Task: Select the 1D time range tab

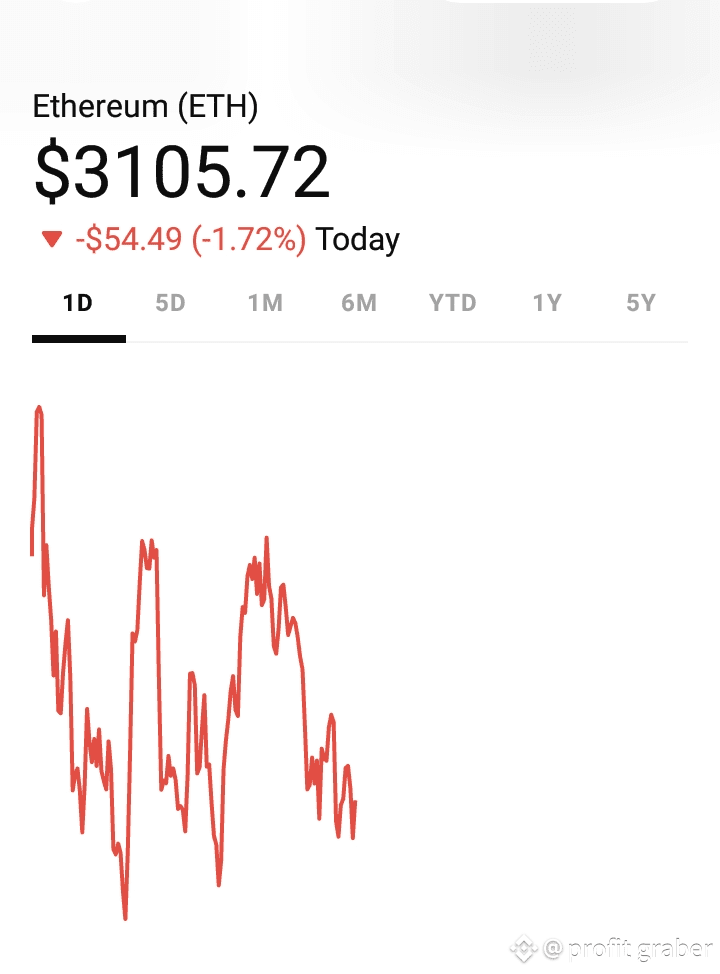Action: tap(78, 303)
